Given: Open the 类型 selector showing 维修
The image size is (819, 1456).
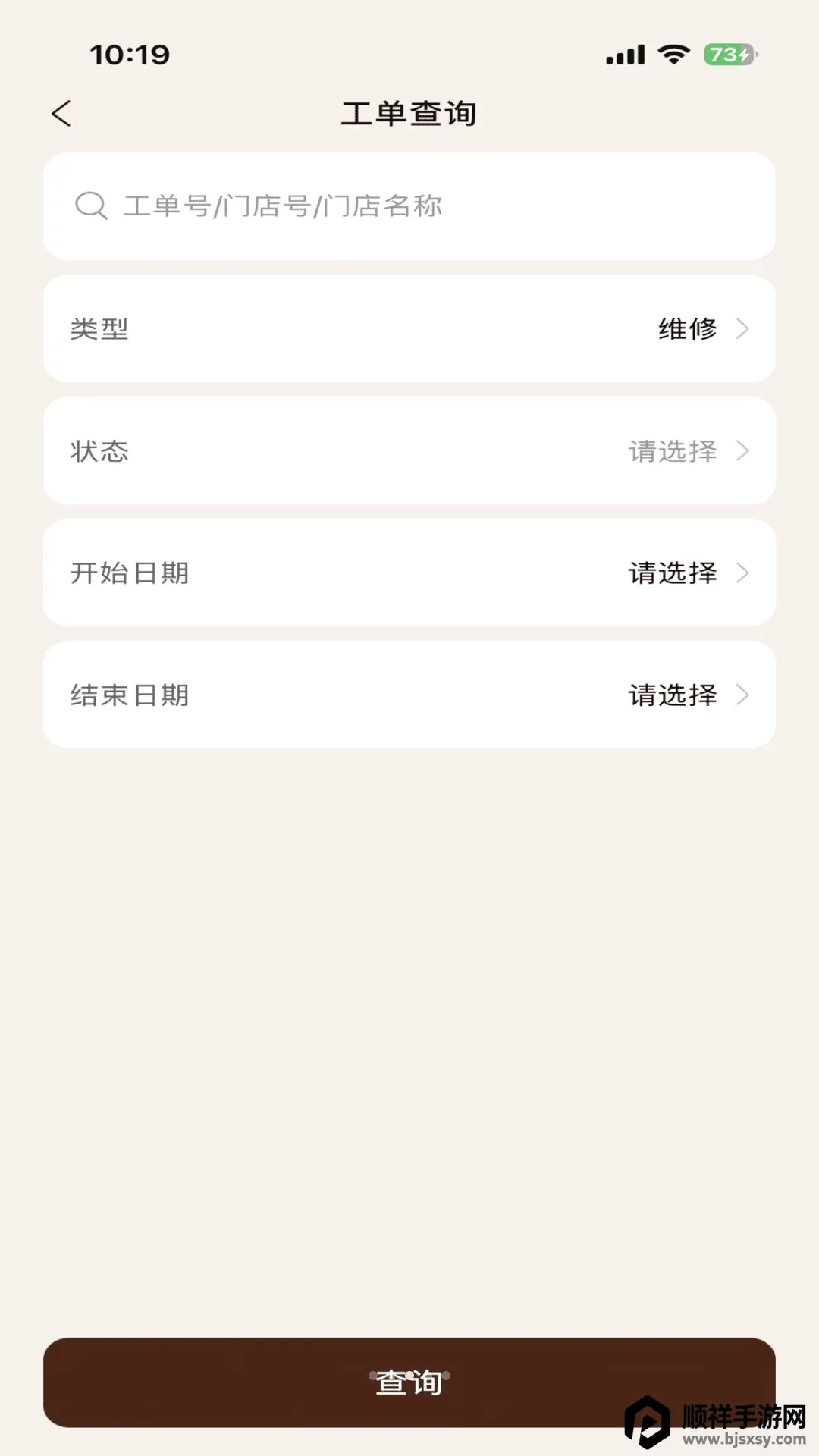Looking at the screenshot, I should pos(409,329).
